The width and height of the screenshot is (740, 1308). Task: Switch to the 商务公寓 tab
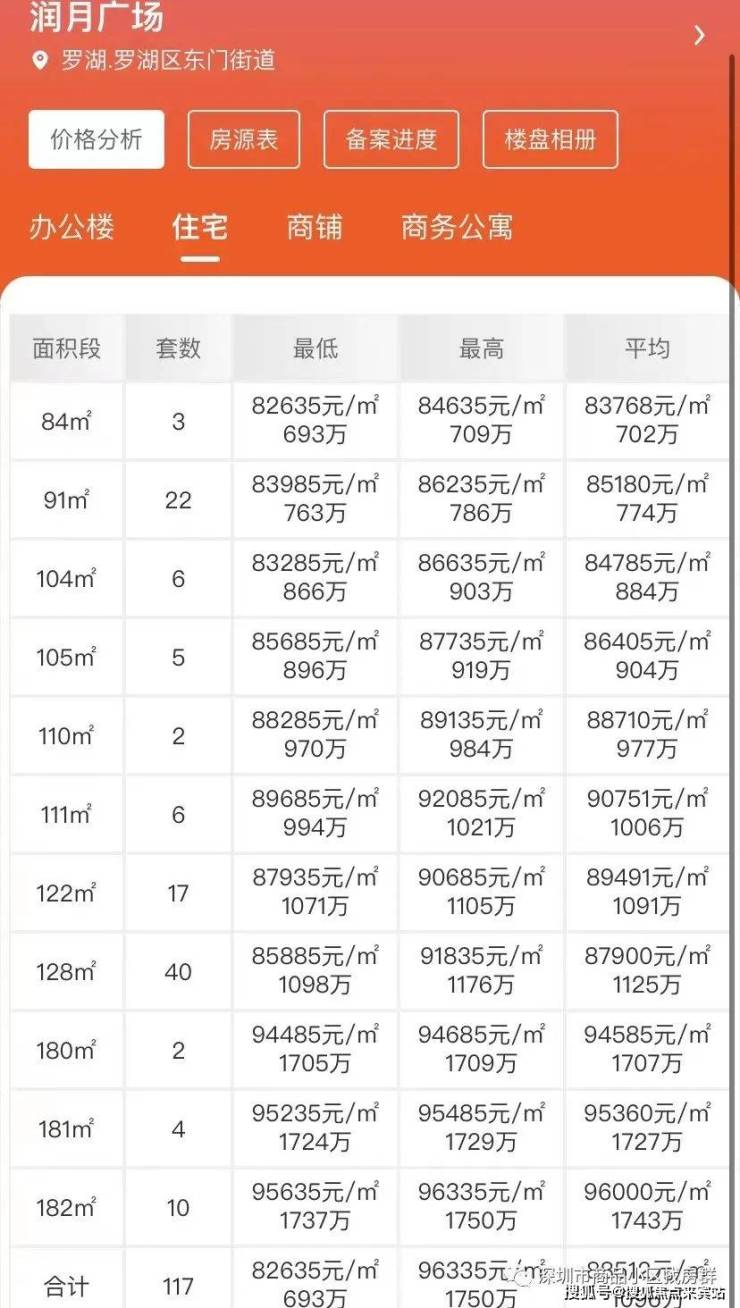point(457,227)
